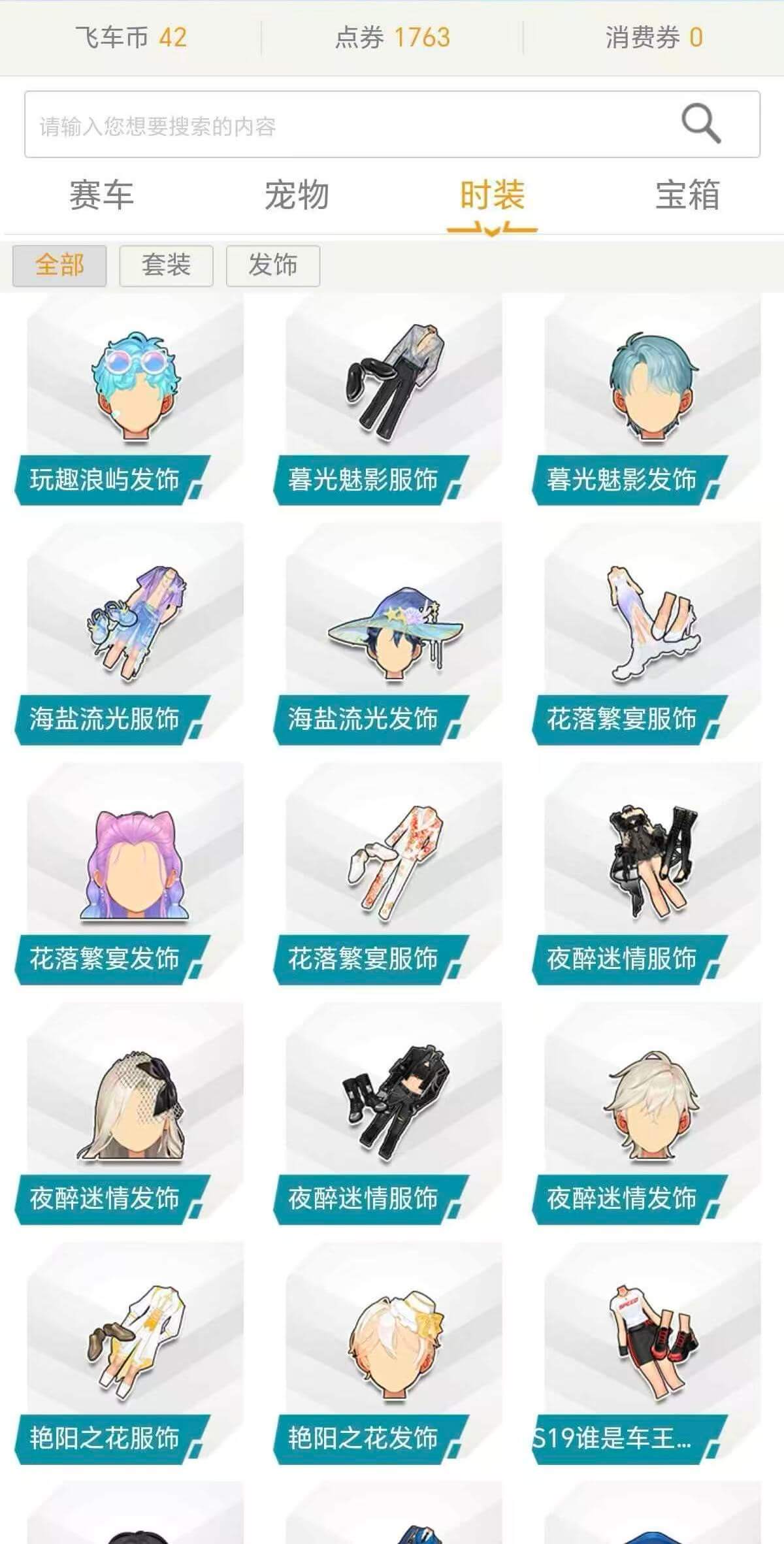Click the 点券 1763 balance
This screenshot has width=784, height=1544.
pyautogui.click(x=392, y=38)
